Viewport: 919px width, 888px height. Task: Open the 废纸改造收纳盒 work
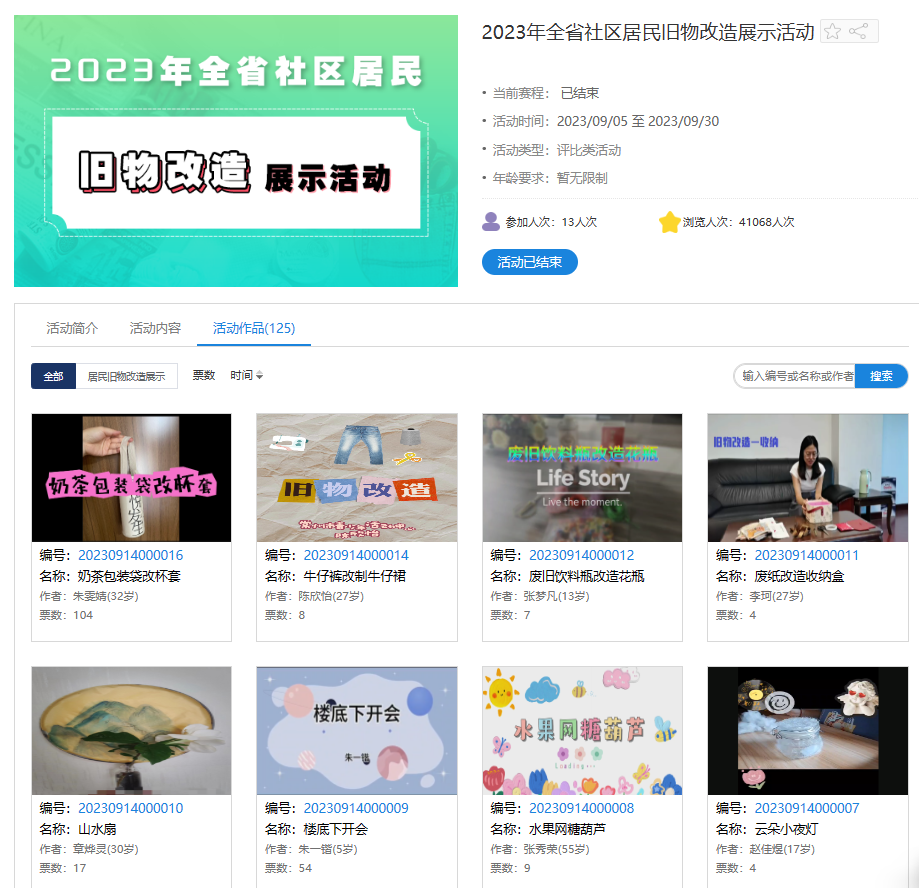pos(808,478)
